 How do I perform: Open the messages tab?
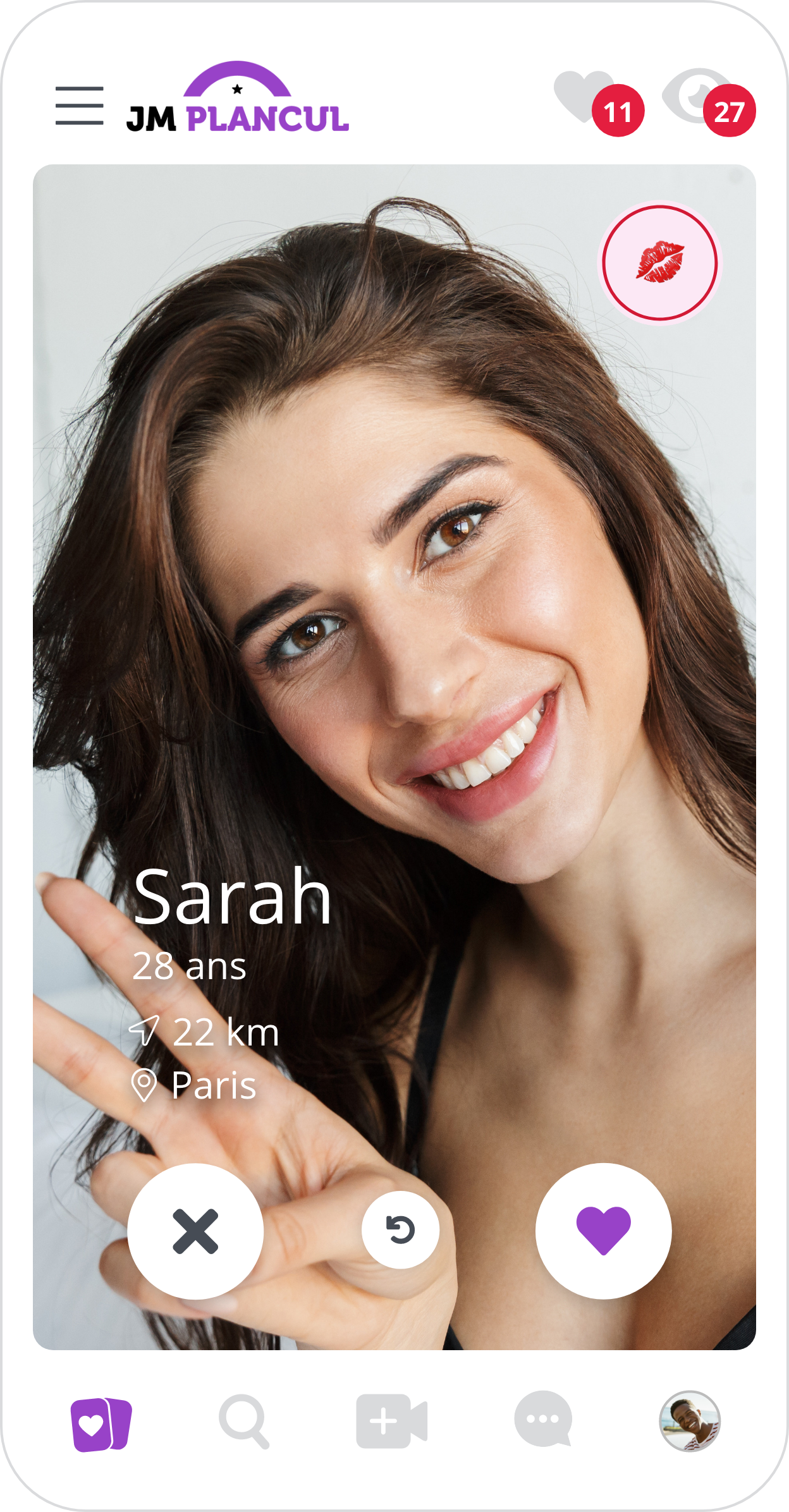coord(543,1420)
